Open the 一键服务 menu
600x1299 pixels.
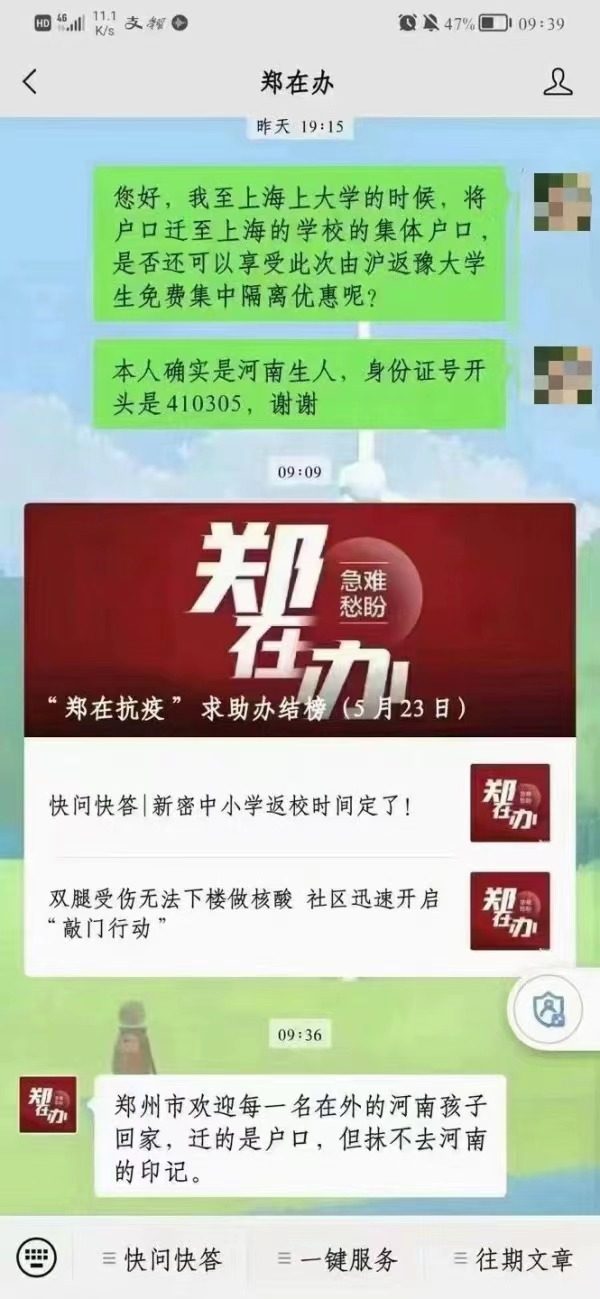[x=338, y=1259]
